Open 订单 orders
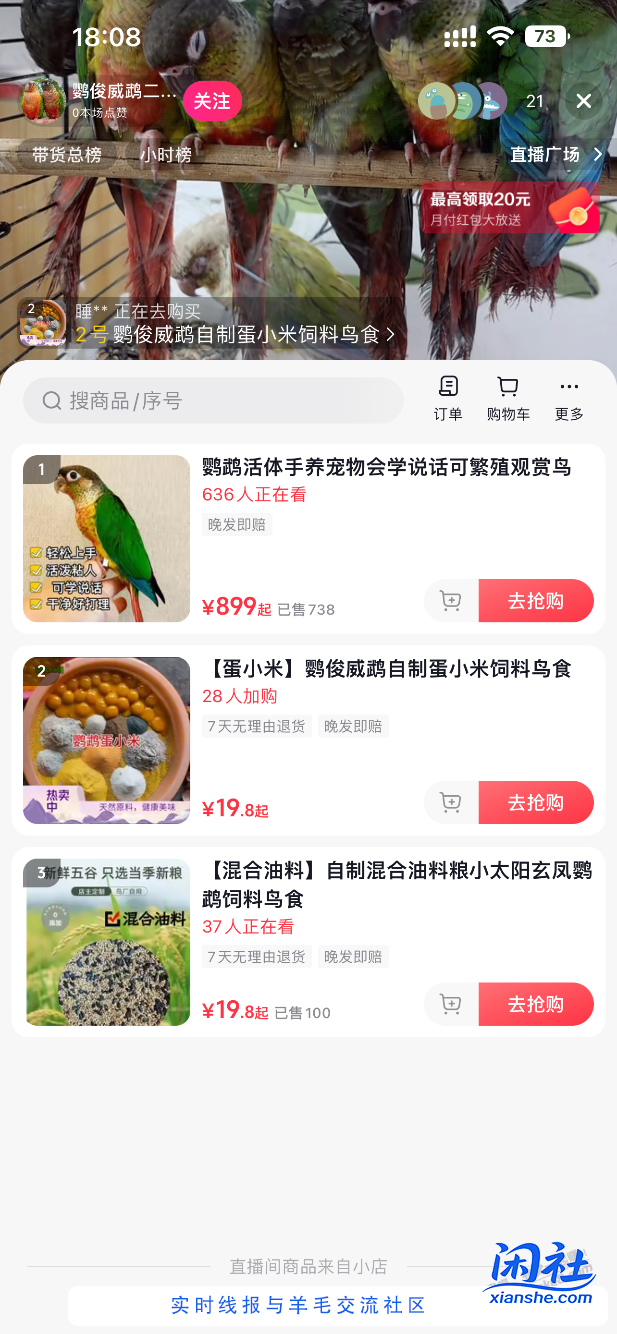Screen dimensions: 617x1334 click(448, 399)
